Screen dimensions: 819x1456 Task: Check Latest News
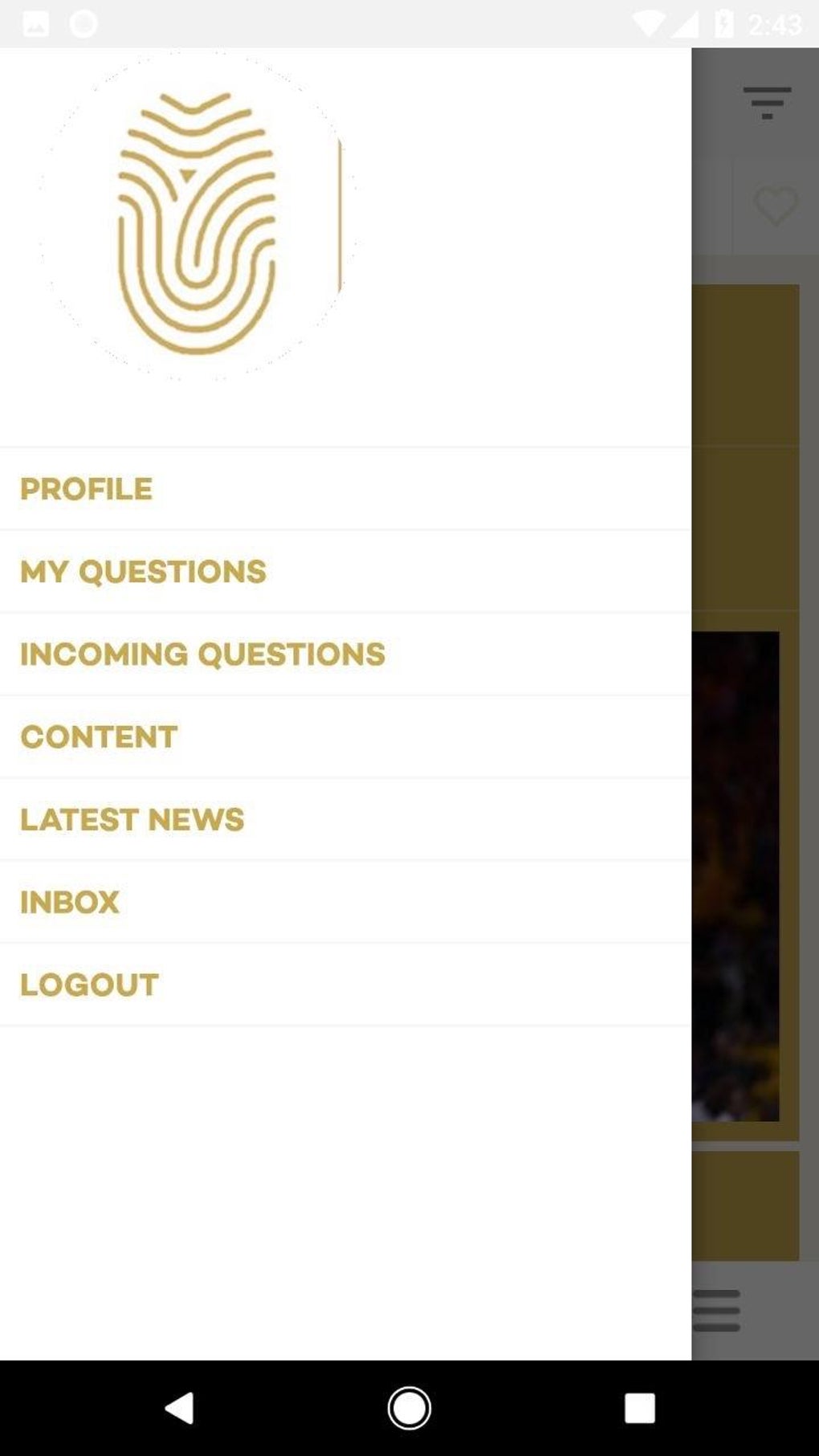point(132,820)
